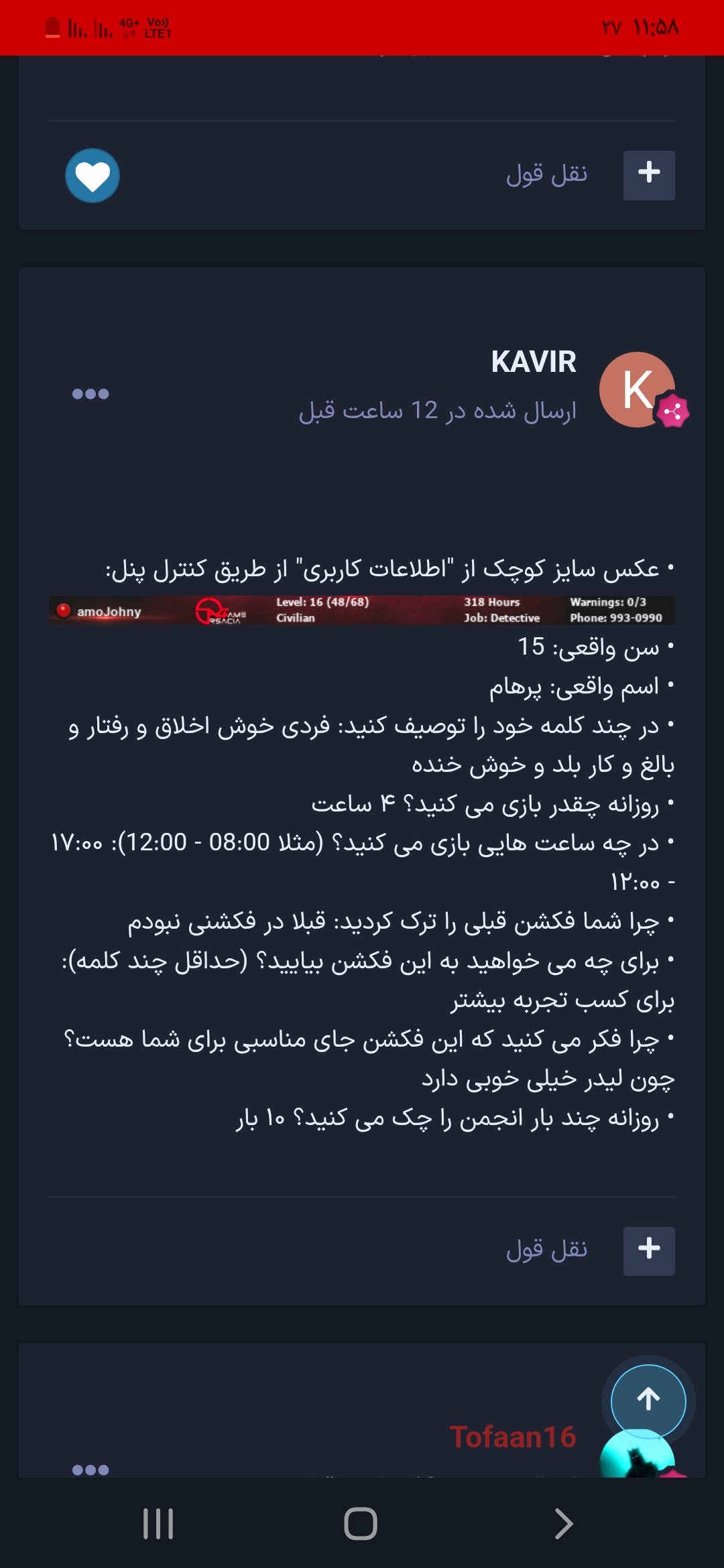724x1568 pixels.
Task: Tap the plus multi-quote button under KAVIR's post
Action: 648,1250
